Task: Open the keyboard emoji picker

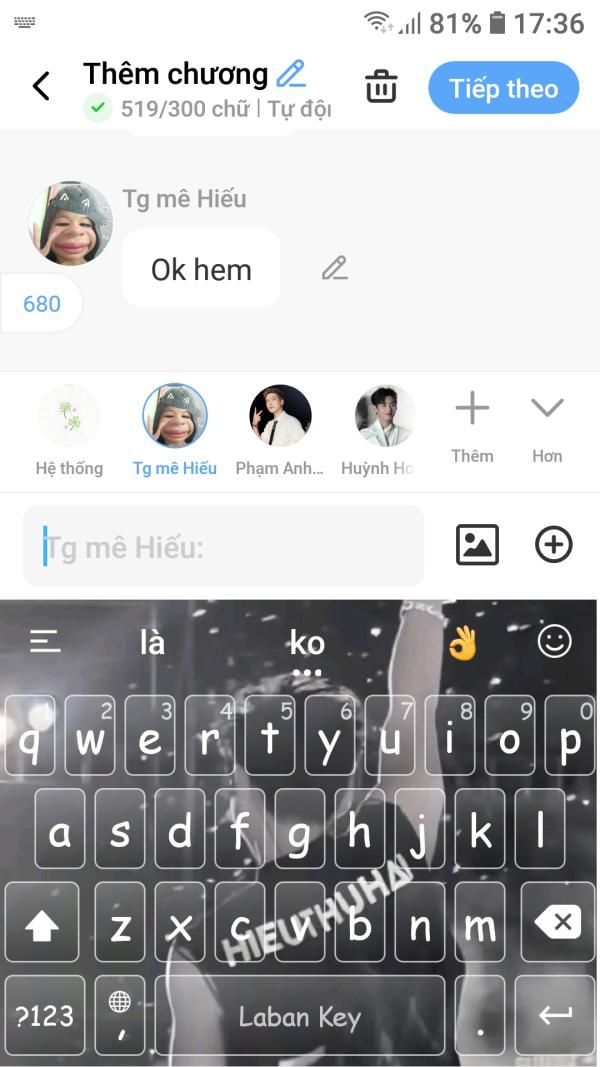Action: point(554,641)
